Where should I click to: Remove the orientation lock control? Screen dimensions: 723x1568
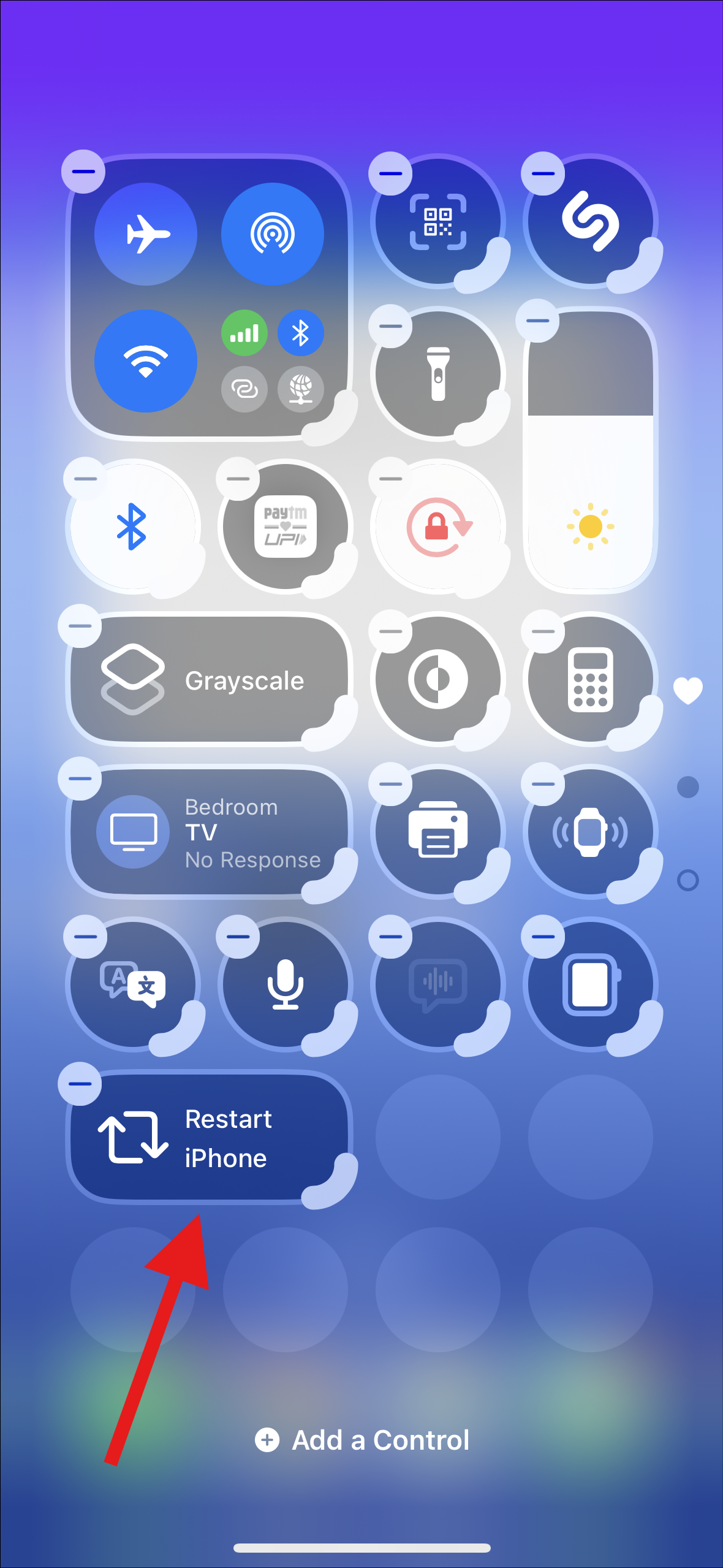pos(390,478)
